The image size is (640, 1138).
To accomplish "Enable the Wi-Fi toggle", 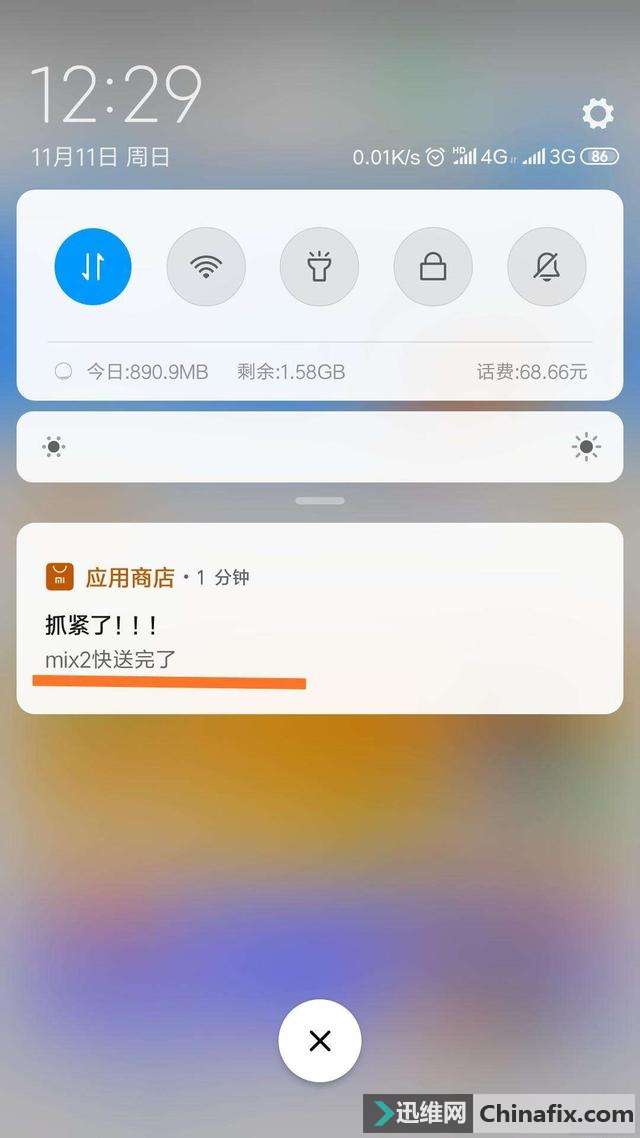I will point(206,266).
